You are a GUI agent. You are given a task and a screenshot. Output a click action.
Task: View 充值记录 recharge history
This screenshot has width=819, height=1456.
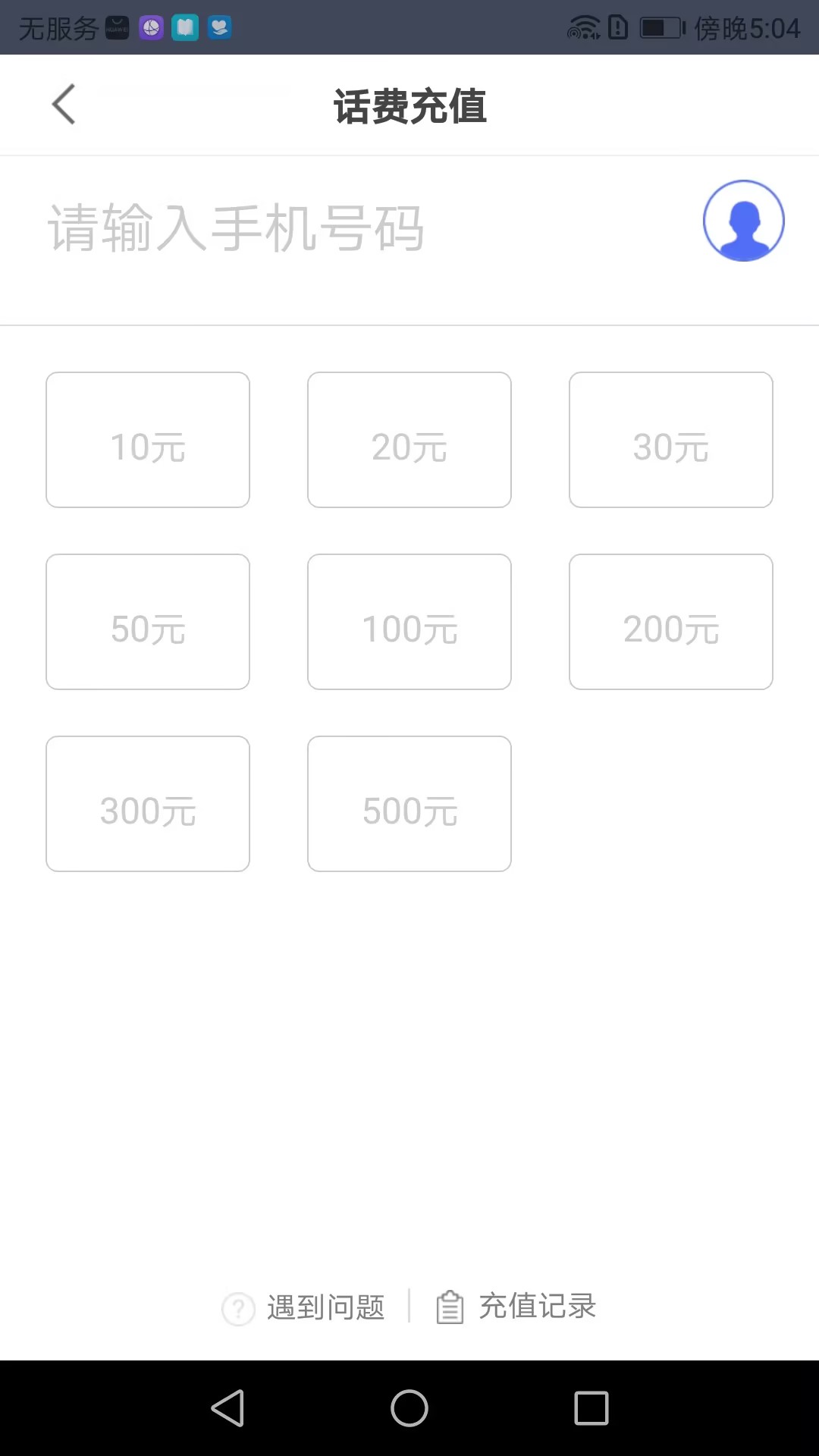tap(516, 1307)
